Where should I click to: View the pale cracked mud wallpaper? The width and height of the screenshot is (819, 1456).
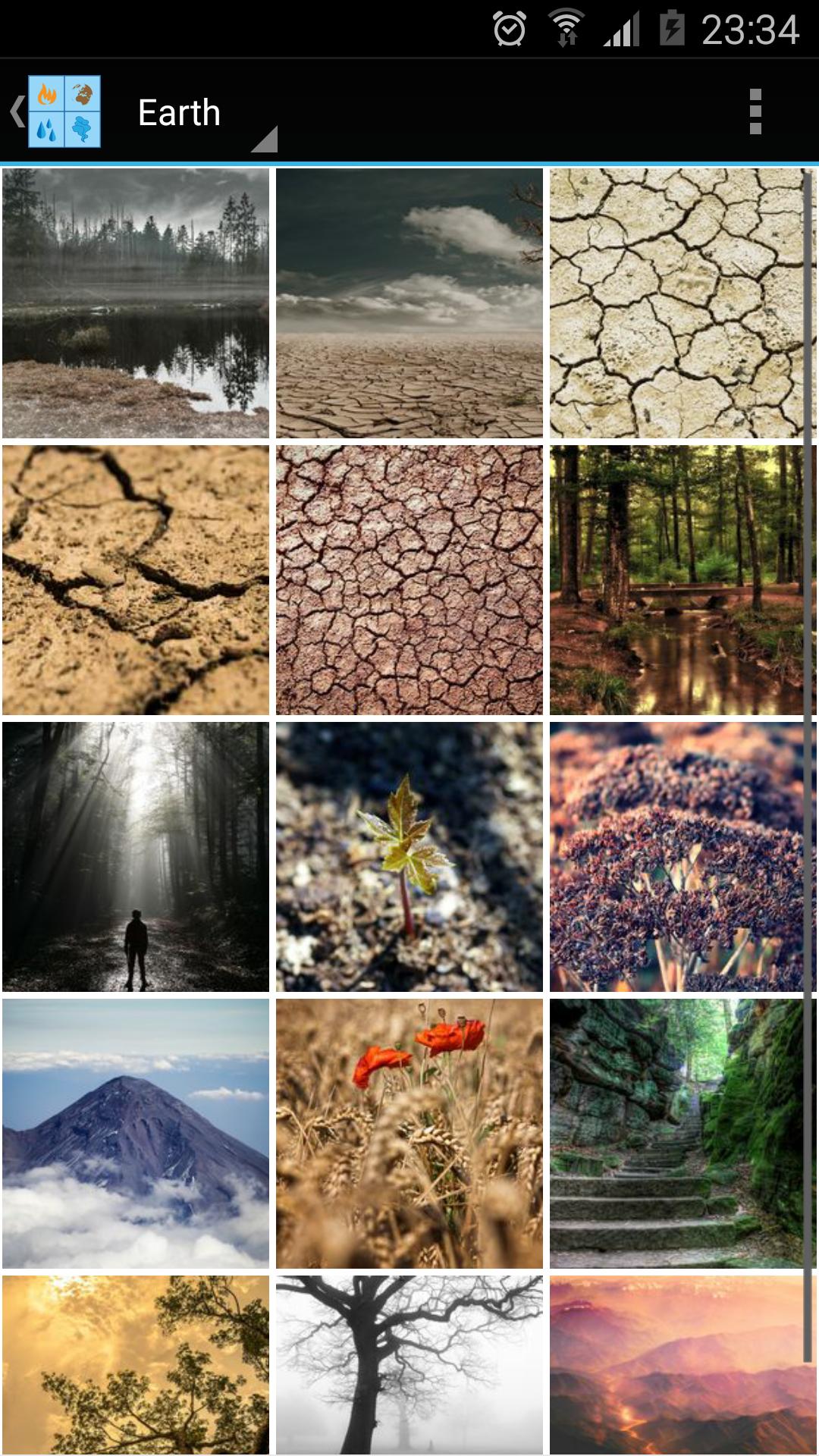tap(676, 303)
